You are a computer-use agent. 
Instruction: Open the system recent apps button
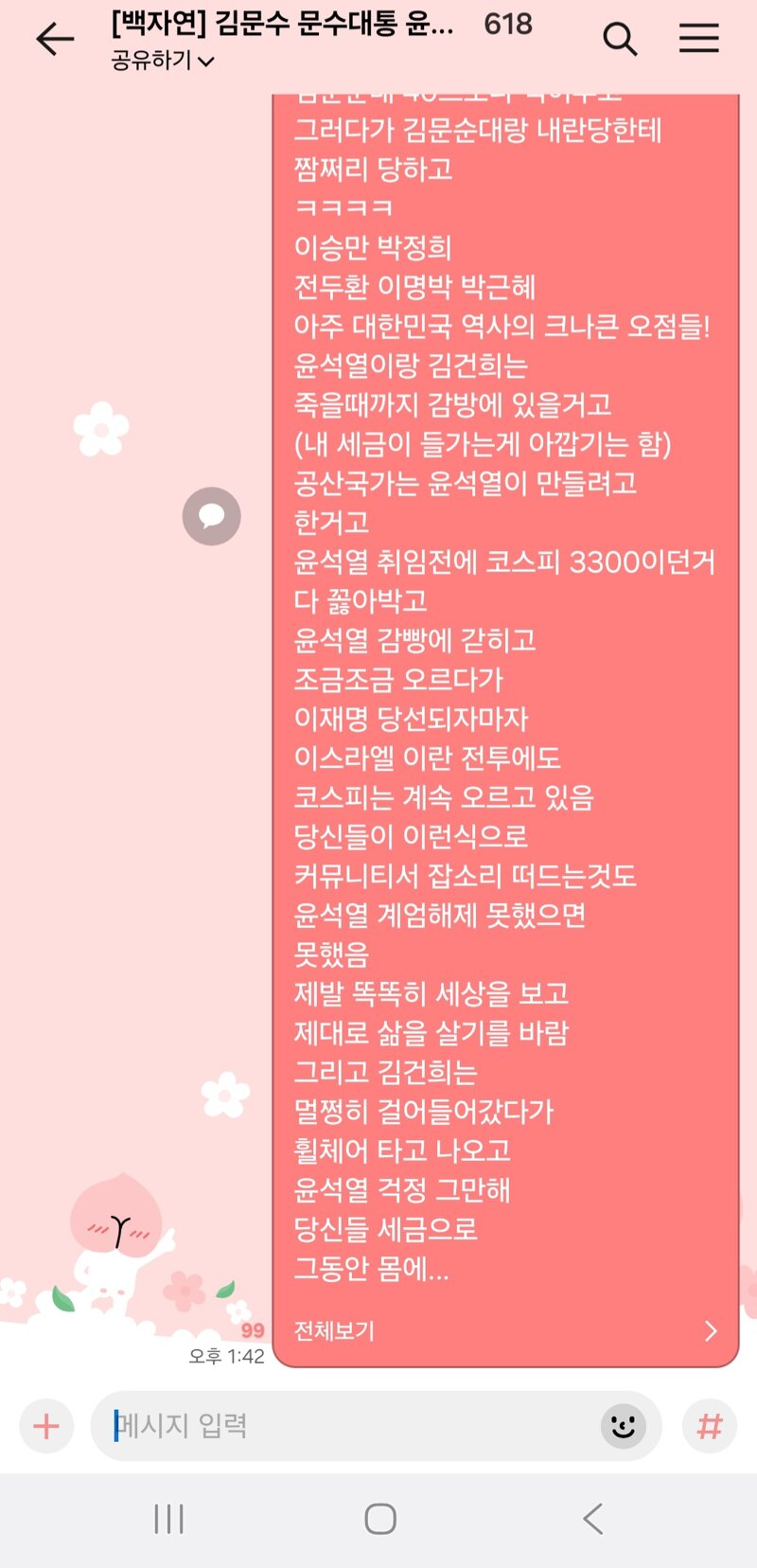168,1519
